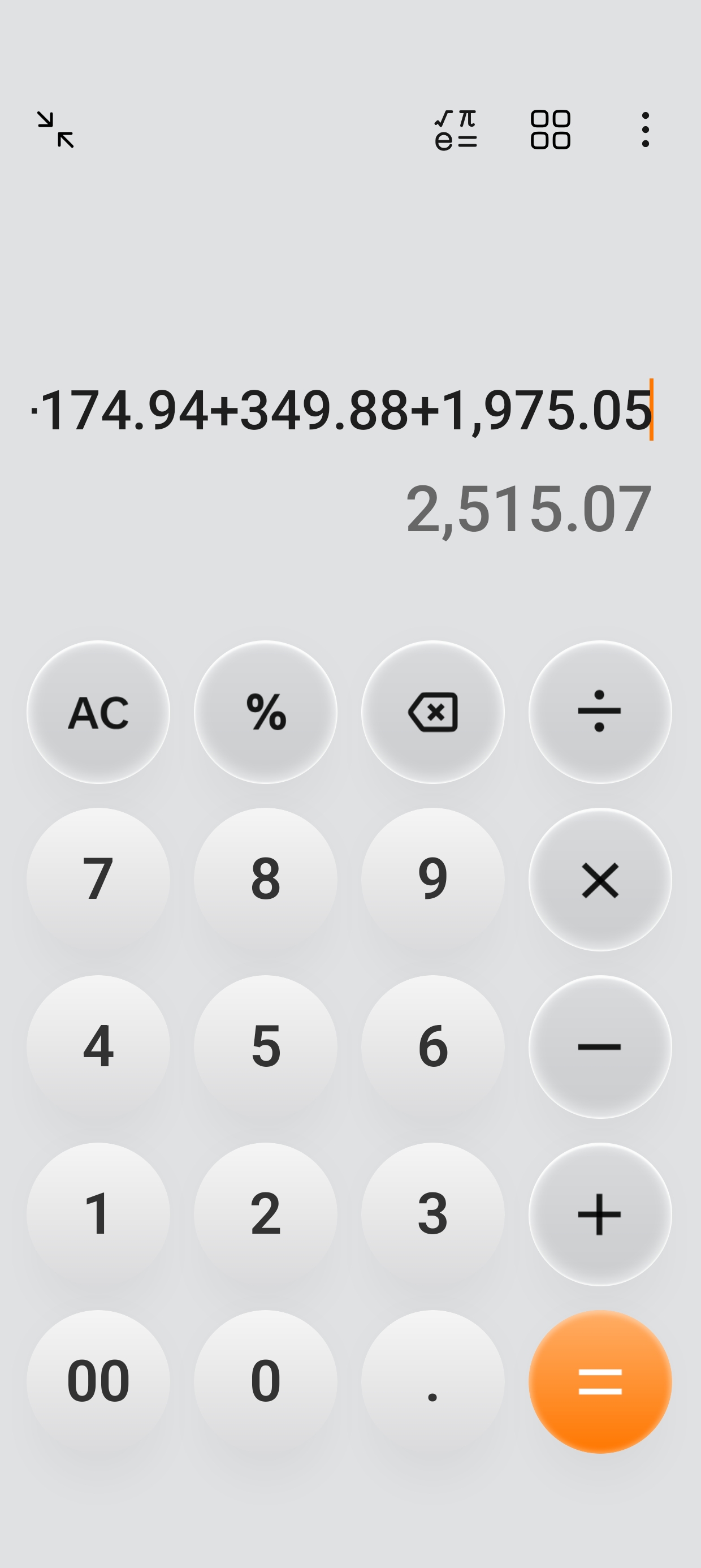The image size is (701, 1568).
Task: Open the three-dot overflow menu
Action: tap(645, 130)
